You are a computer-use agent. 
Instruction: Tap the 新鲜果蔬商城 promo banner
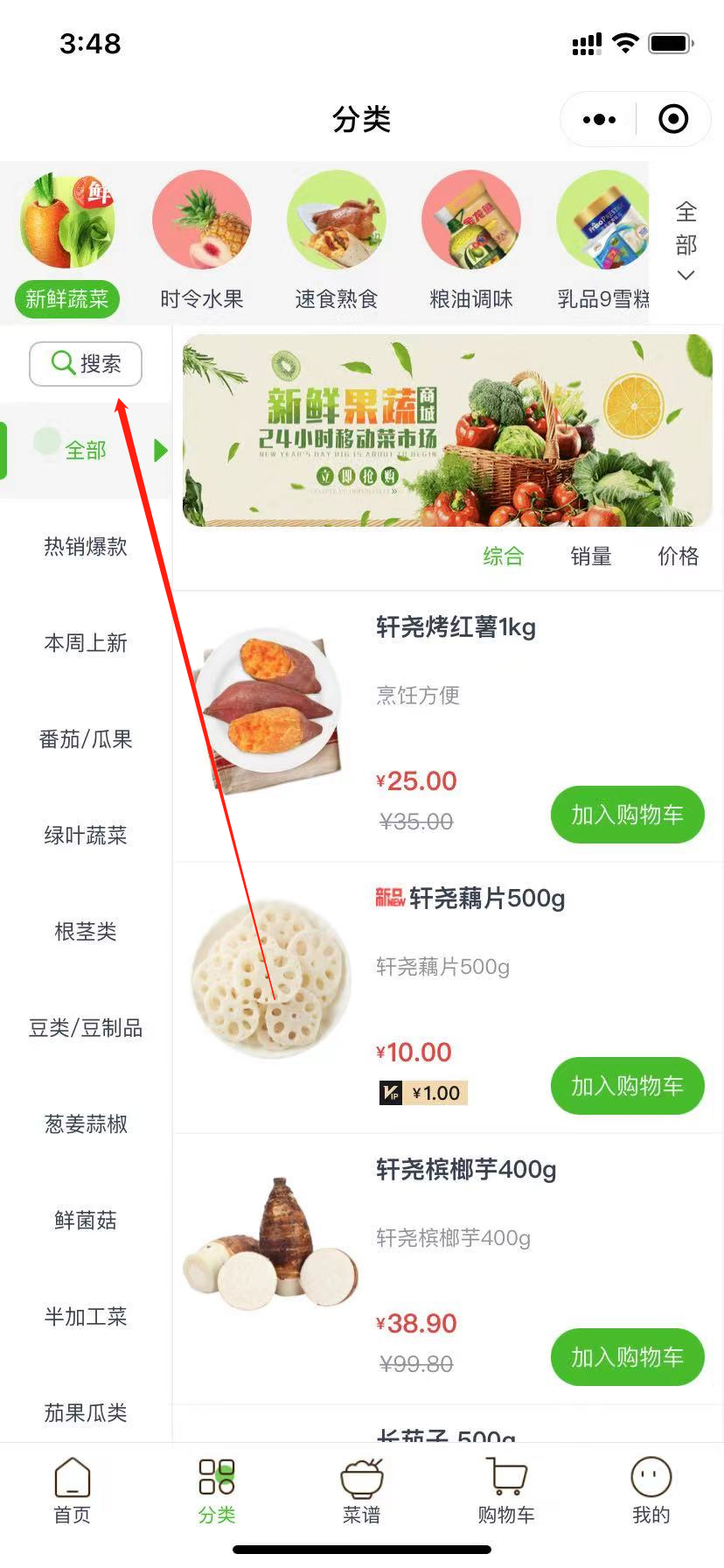point(447,430)
